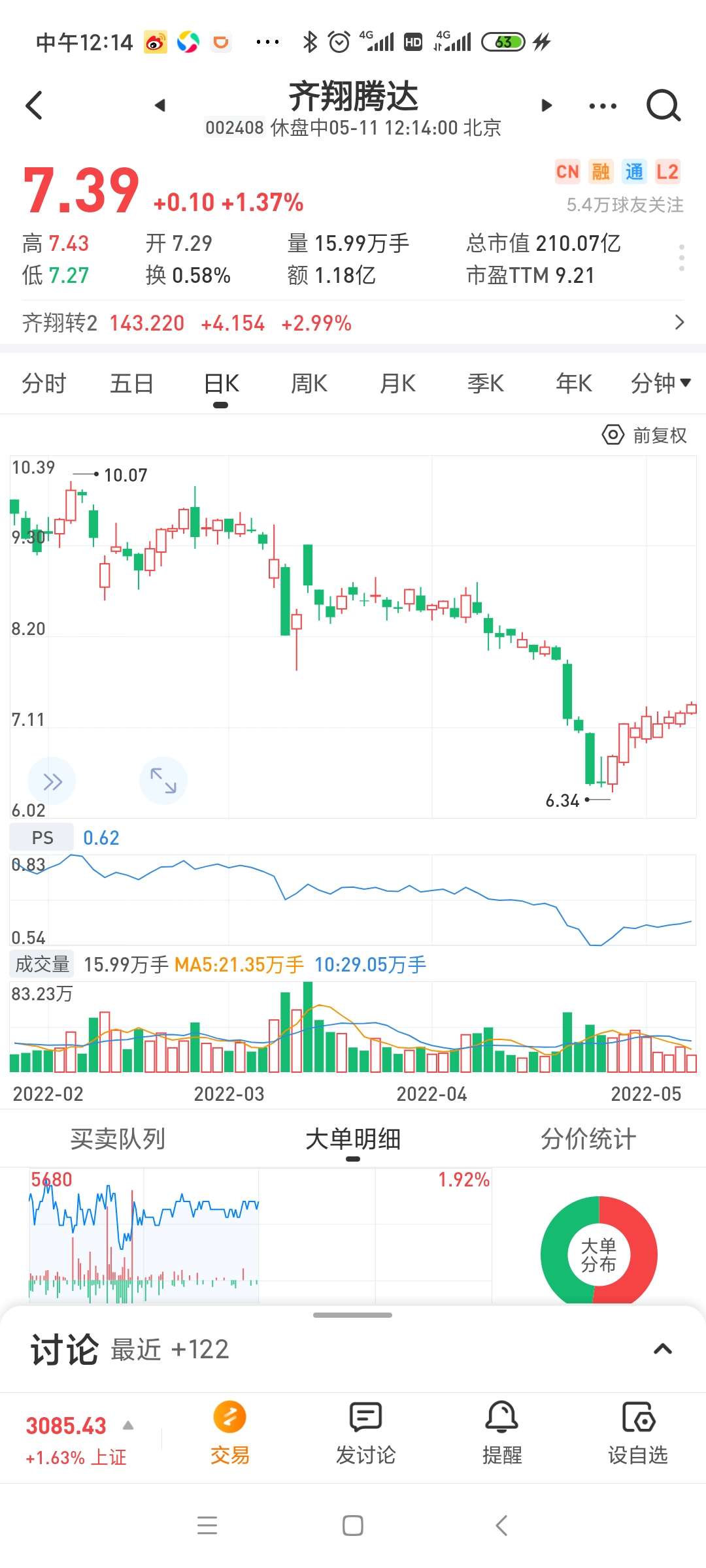Viewport: 706px width, 1568px height.
Task: Select the 年K chart tab
Action: click(x=573, y=384)
